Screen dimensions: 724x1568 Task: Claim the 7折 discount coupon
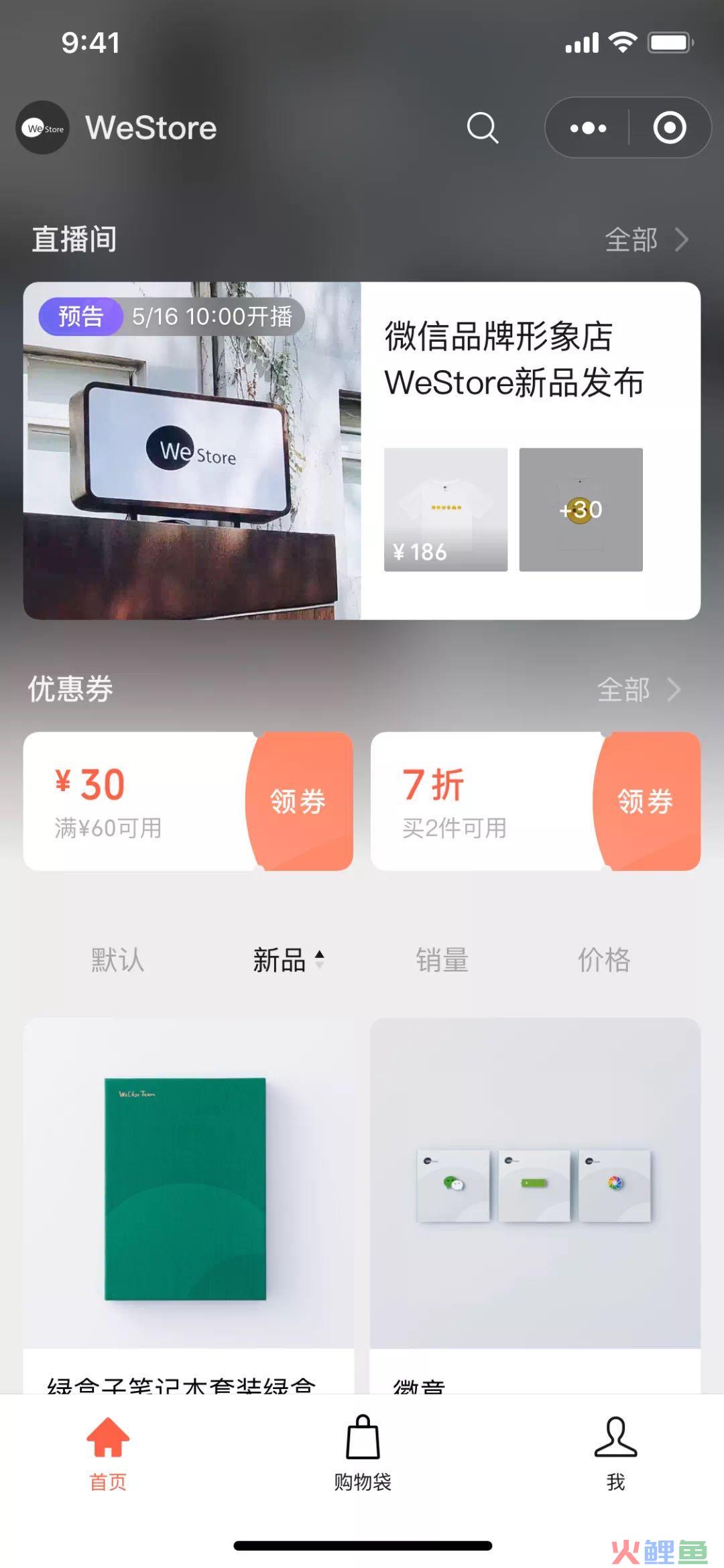point(646,801)
